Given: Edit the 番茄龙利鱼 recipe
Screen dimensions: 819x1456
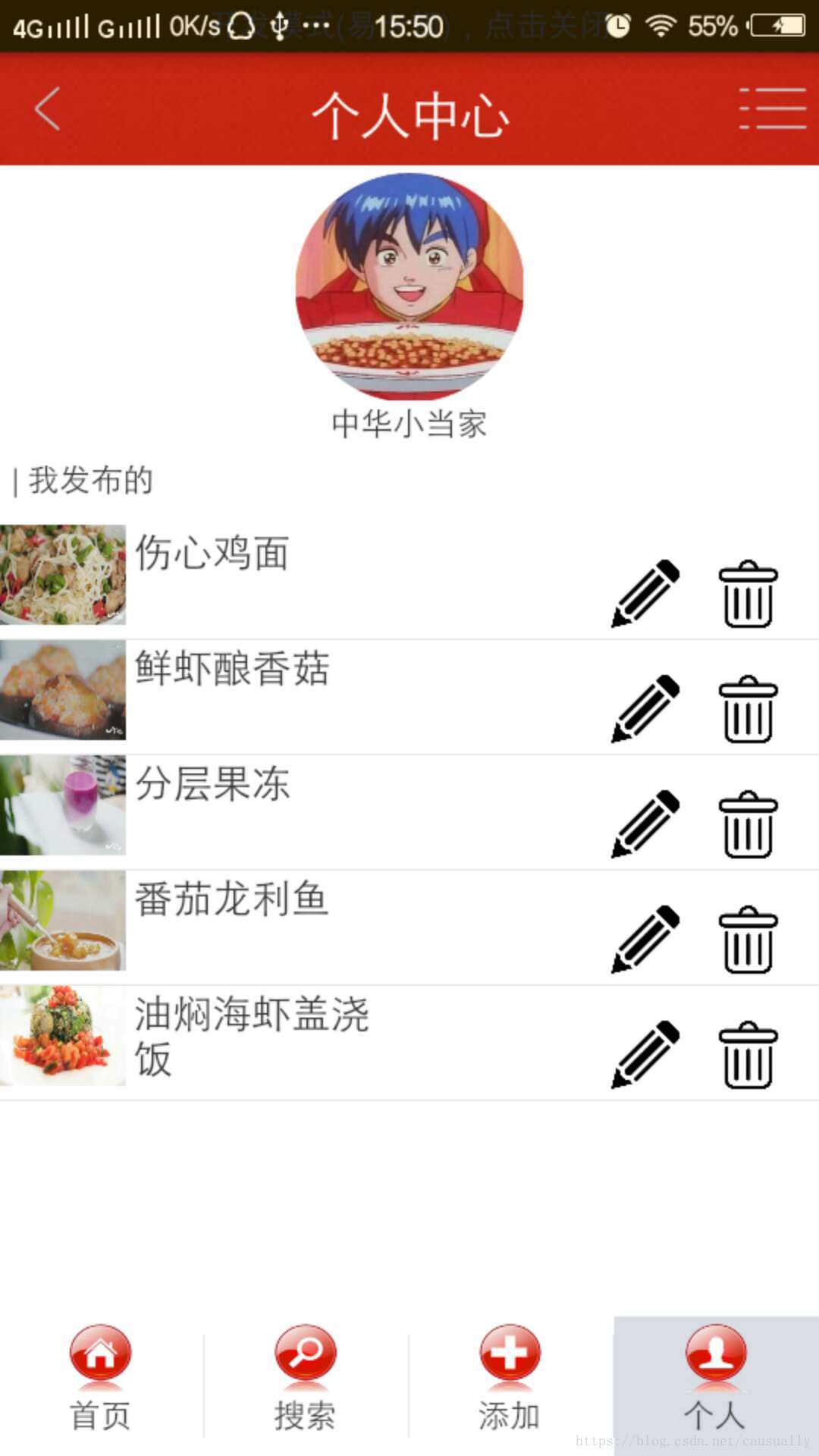Looking at the screenshot, I should 645,940.
